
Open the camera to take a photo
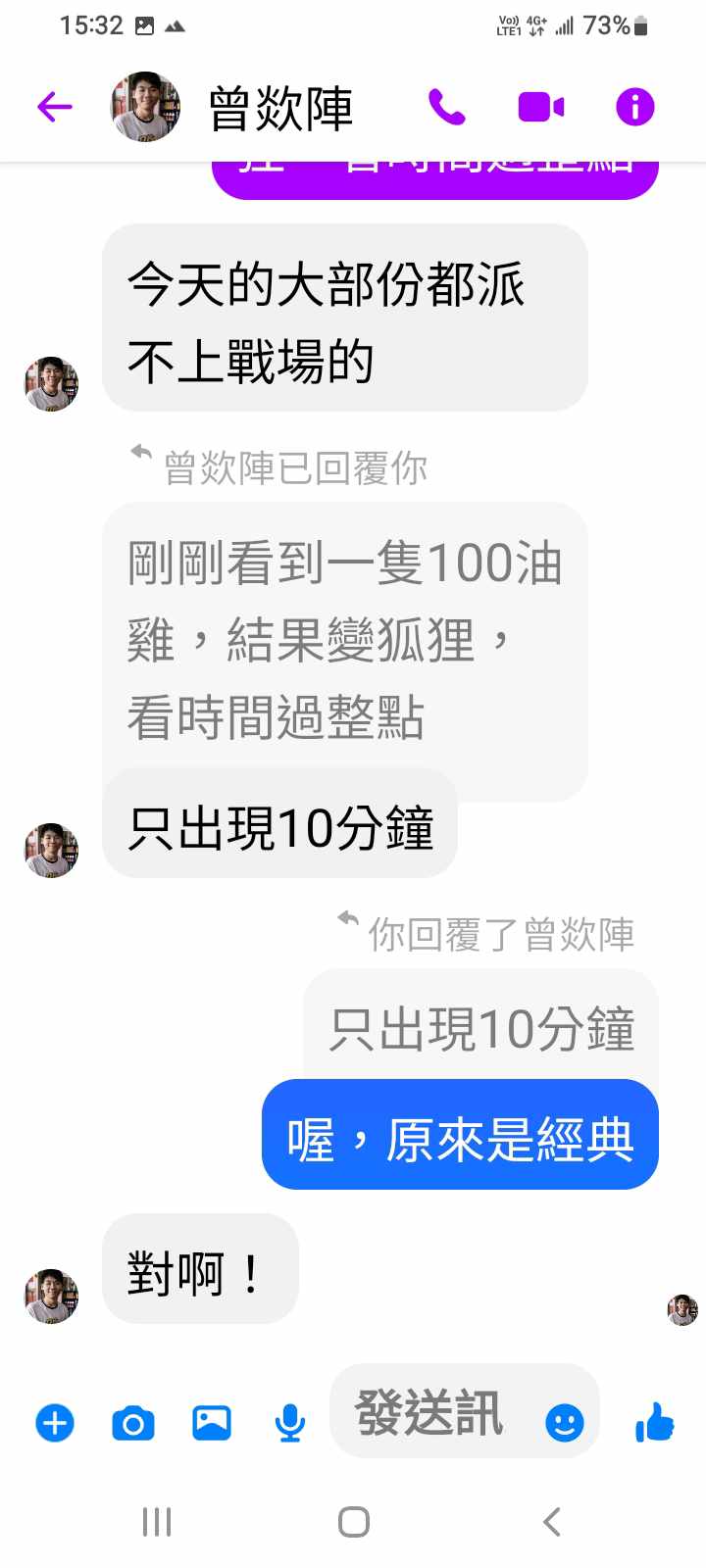133,1422
